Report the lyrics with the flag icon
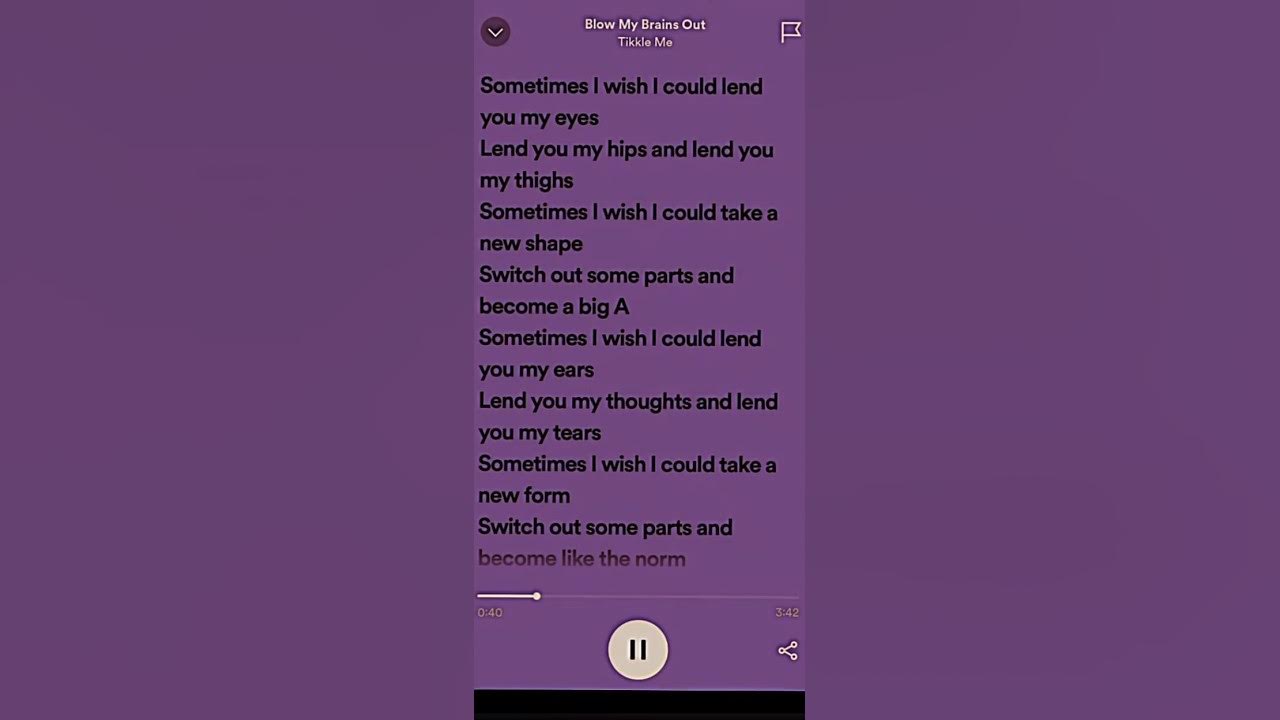1280x720 pixels. 790,32
